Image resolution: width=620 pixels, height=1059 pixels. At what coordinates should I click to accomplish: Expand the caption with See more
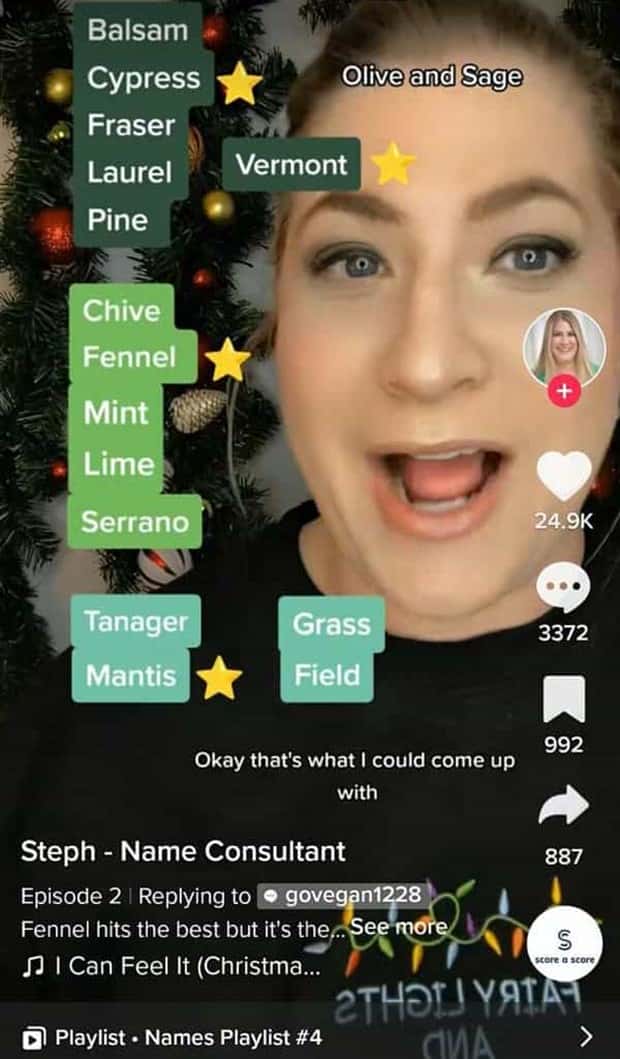(398, 927)
